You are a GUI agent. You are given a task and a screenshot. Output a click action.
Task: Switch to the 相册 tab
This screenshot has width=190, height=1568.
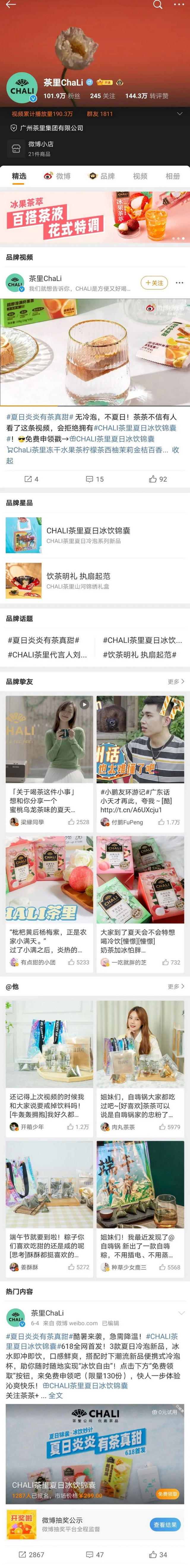click(x=172, y=176)
